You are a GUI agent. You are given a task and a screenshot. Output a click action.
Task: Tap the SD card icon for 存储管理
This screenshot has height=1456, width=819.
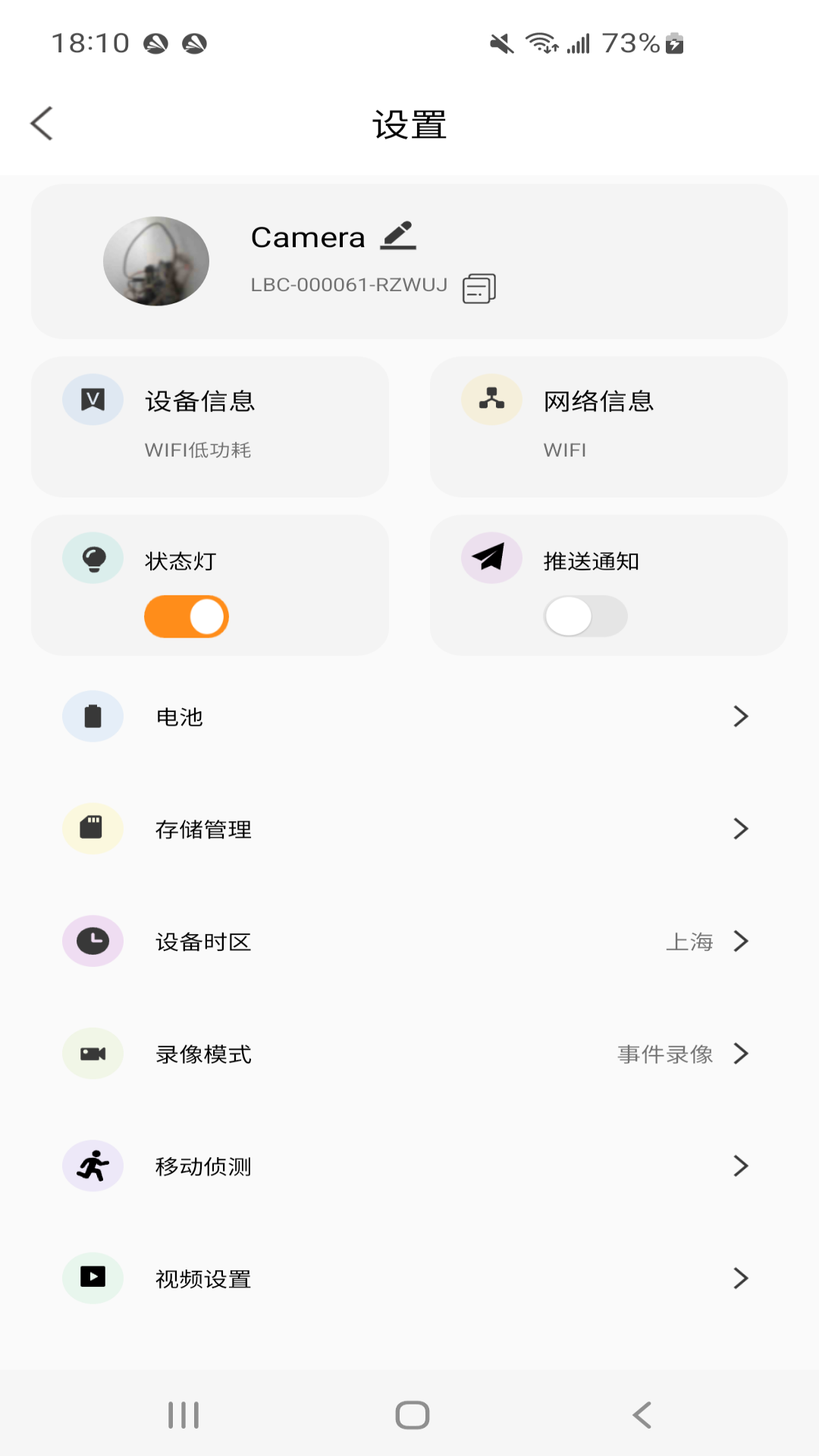pyautogui.click(x=93, y=829)
